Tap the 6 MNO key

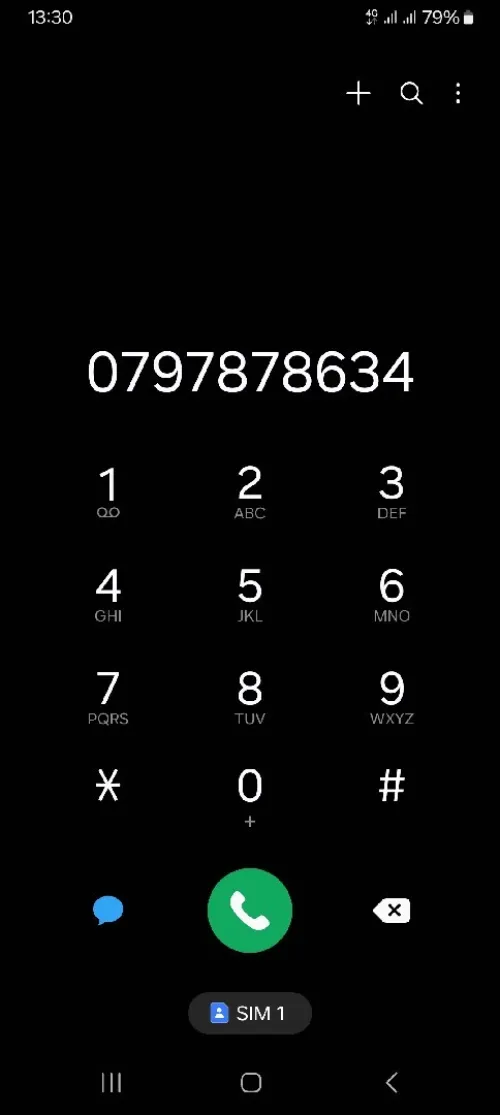[392, 594]
